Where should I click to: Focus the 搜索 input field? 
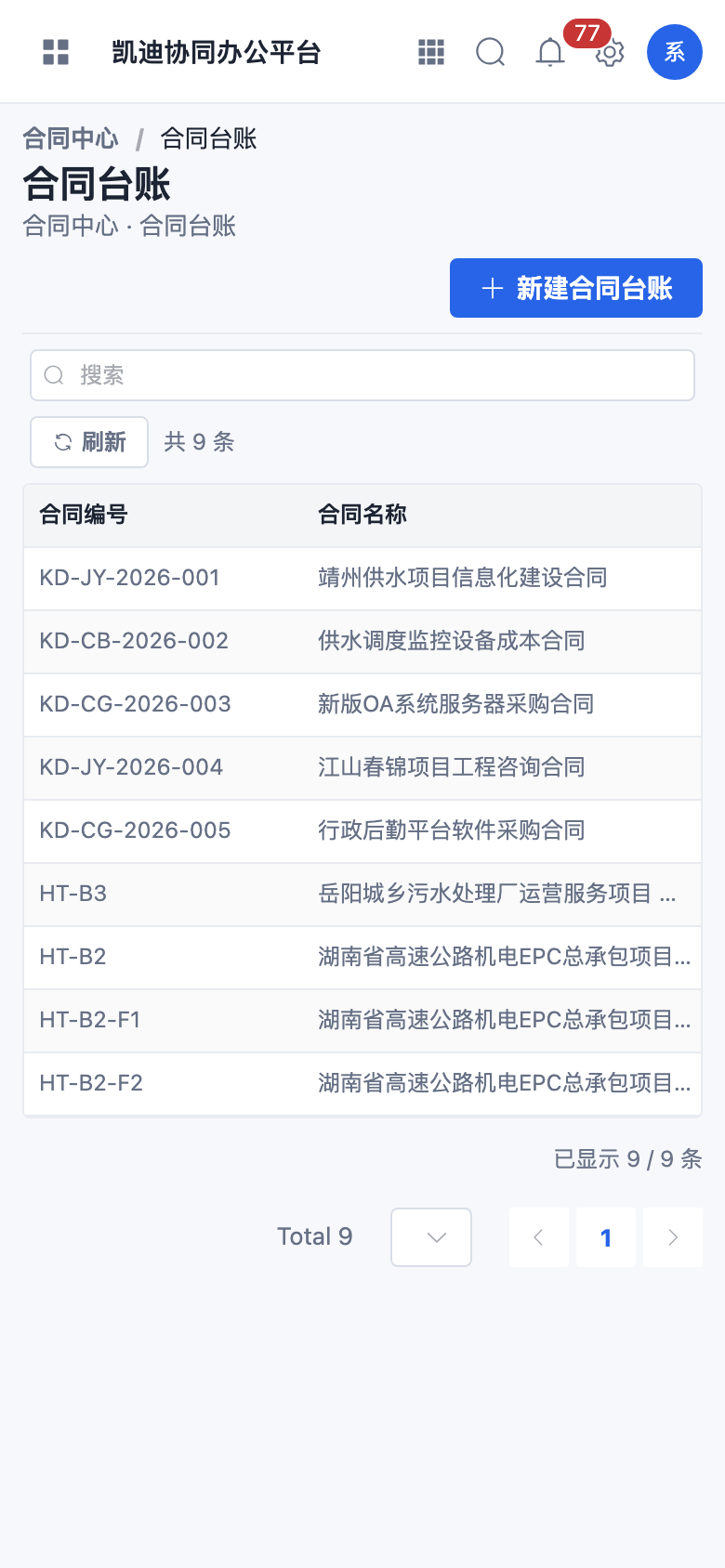click(362, 375)
